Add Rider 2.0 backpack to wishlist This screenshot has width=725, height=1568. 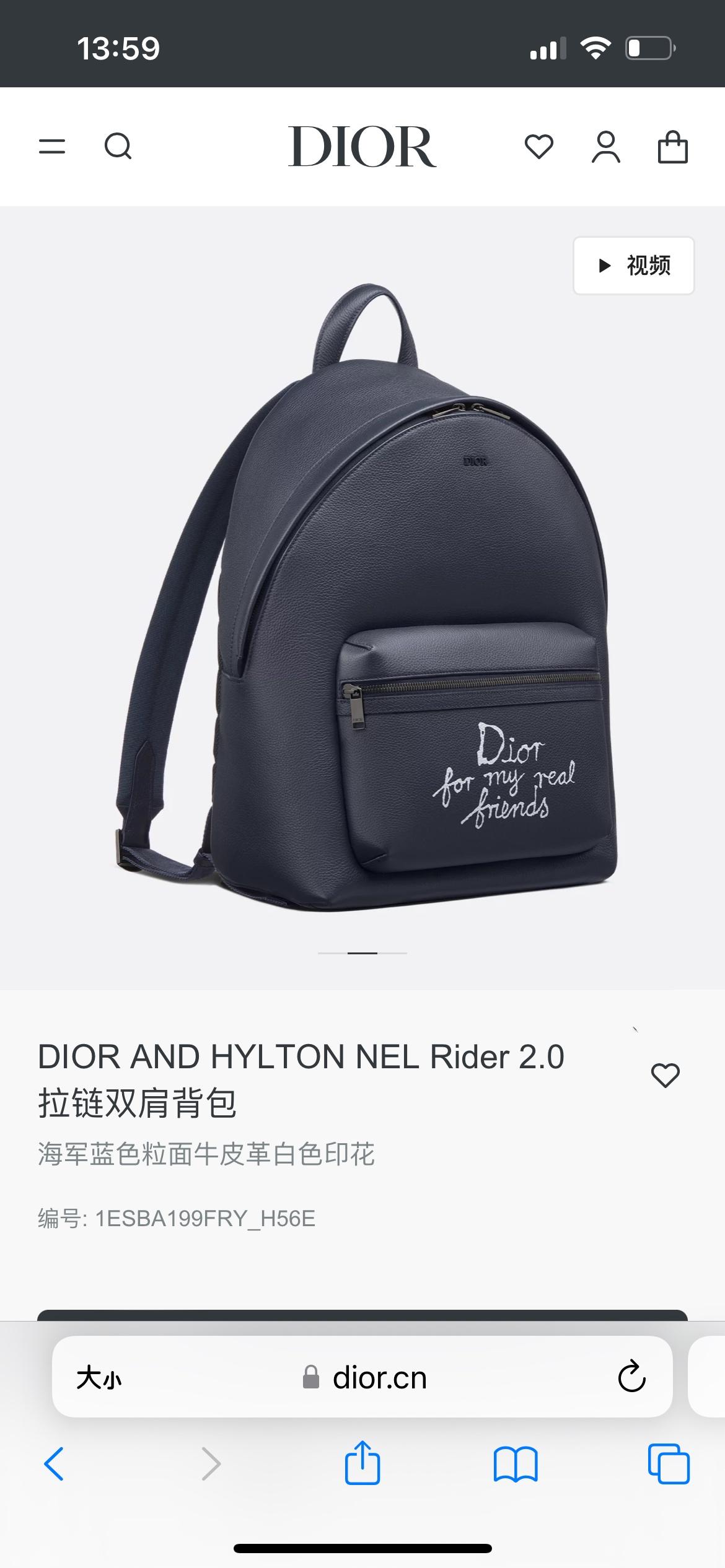pos(665,1075)
